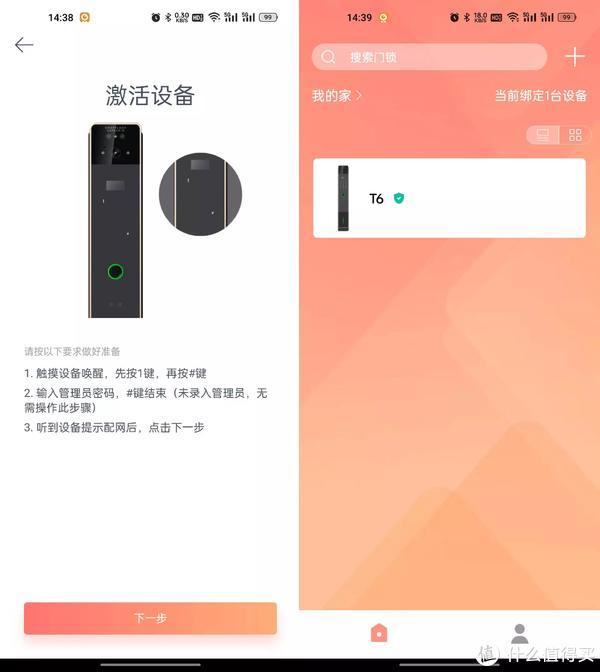Tap the 下一步 button

pos(150,618)
